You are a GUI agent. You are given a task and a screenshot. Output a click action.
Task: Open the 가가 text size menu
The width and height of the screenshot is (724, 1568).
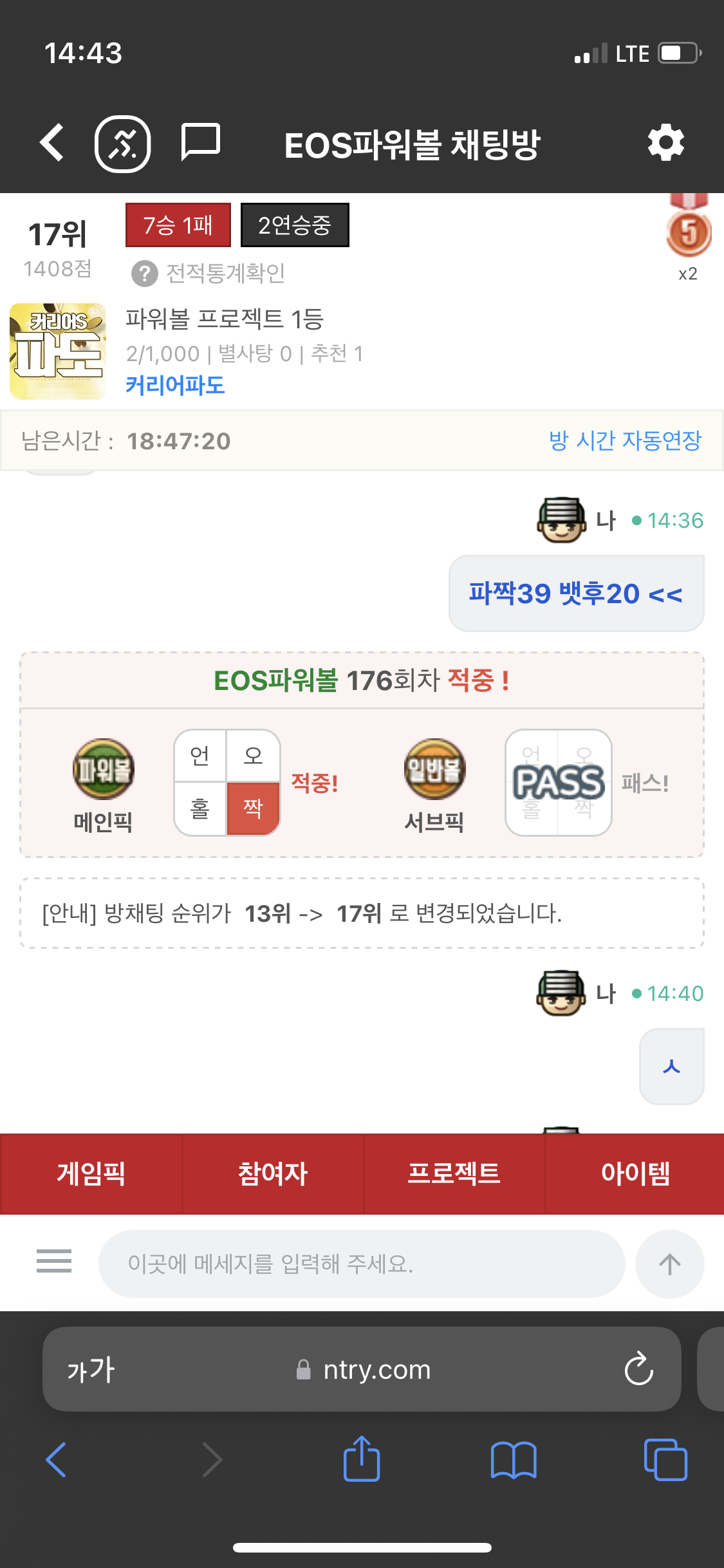coord(91,1369)
